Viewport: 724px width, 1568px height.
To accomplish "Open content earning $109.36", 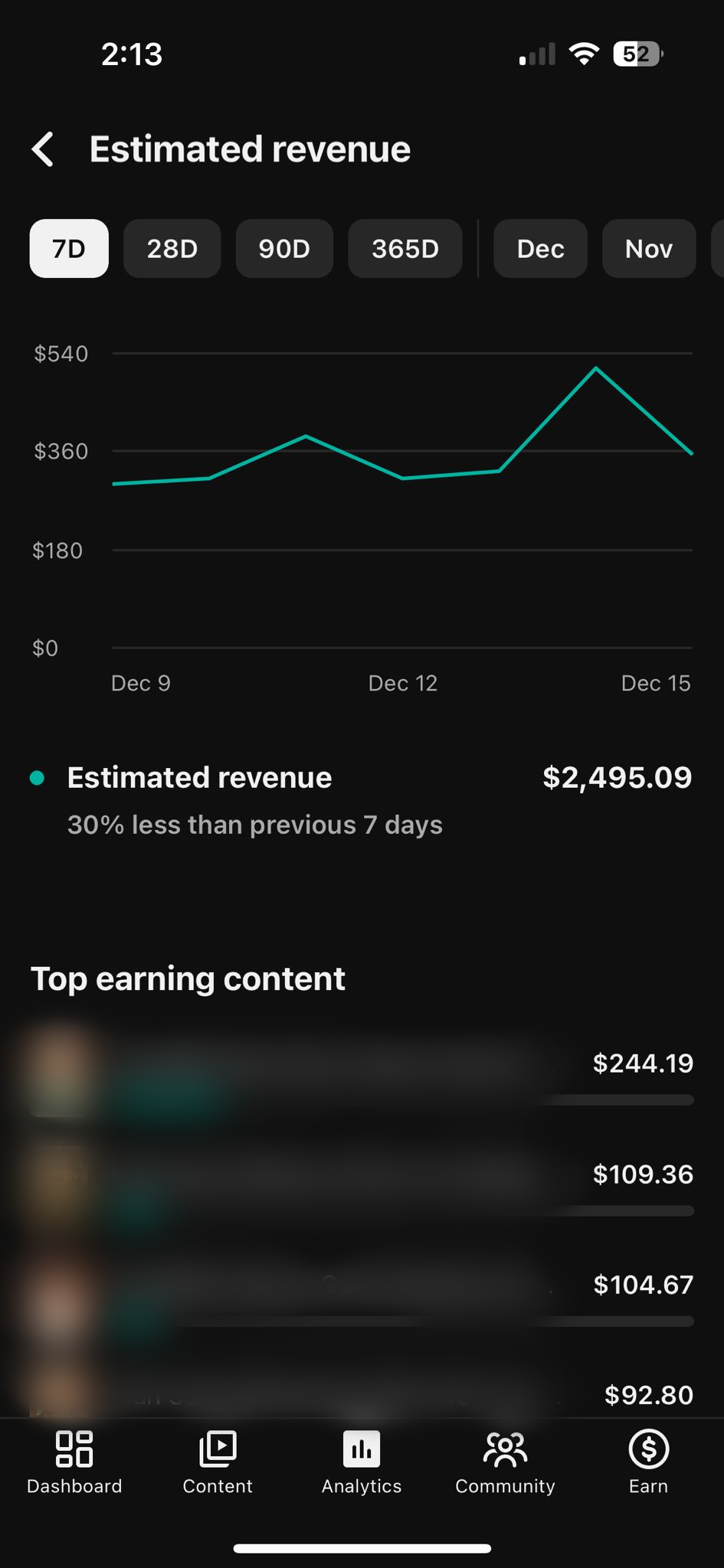I will pos(362,1183).
